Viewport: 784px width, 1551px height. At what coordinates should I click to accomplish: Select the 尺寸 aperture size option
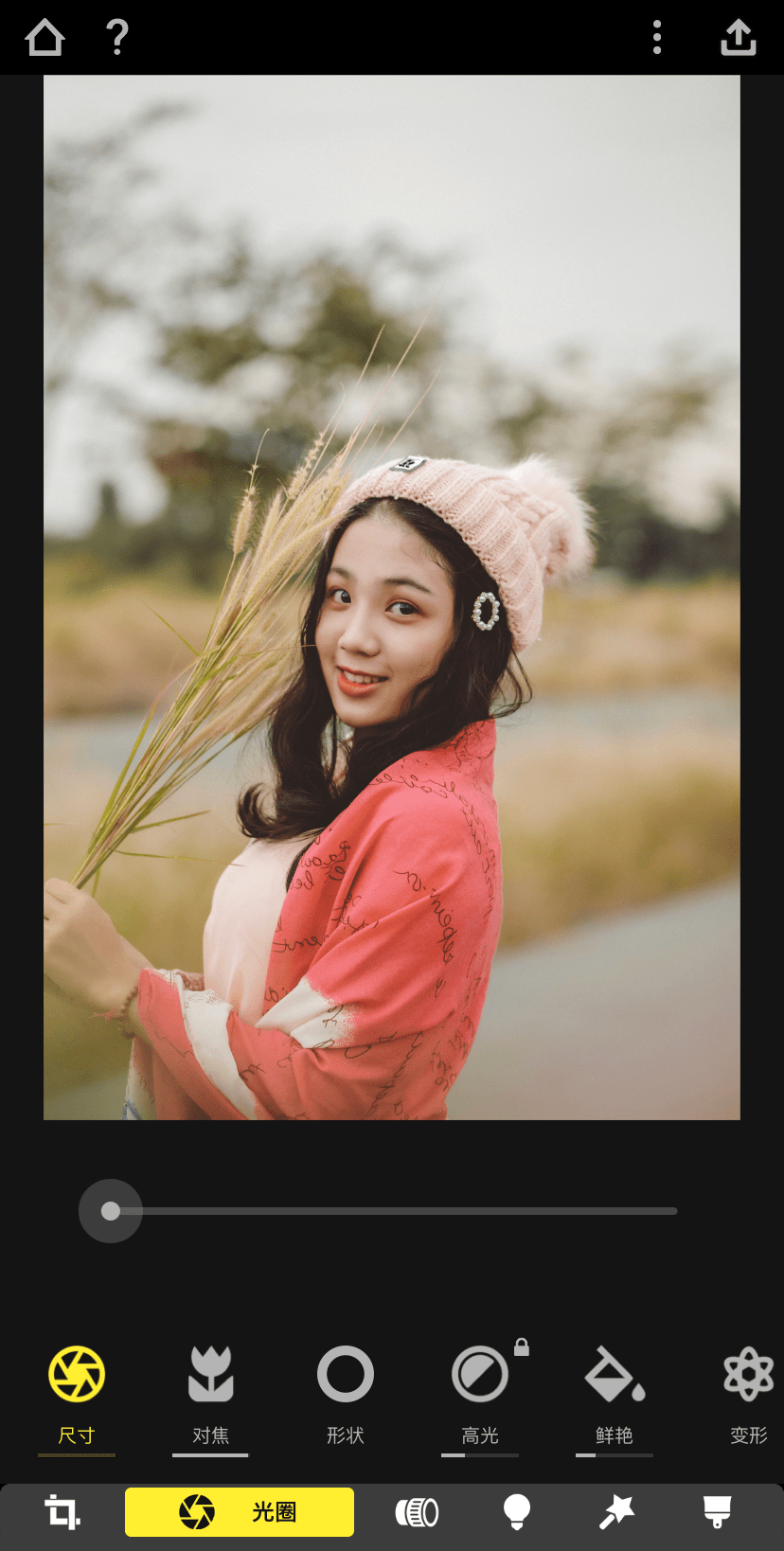tap(77, 1393)
